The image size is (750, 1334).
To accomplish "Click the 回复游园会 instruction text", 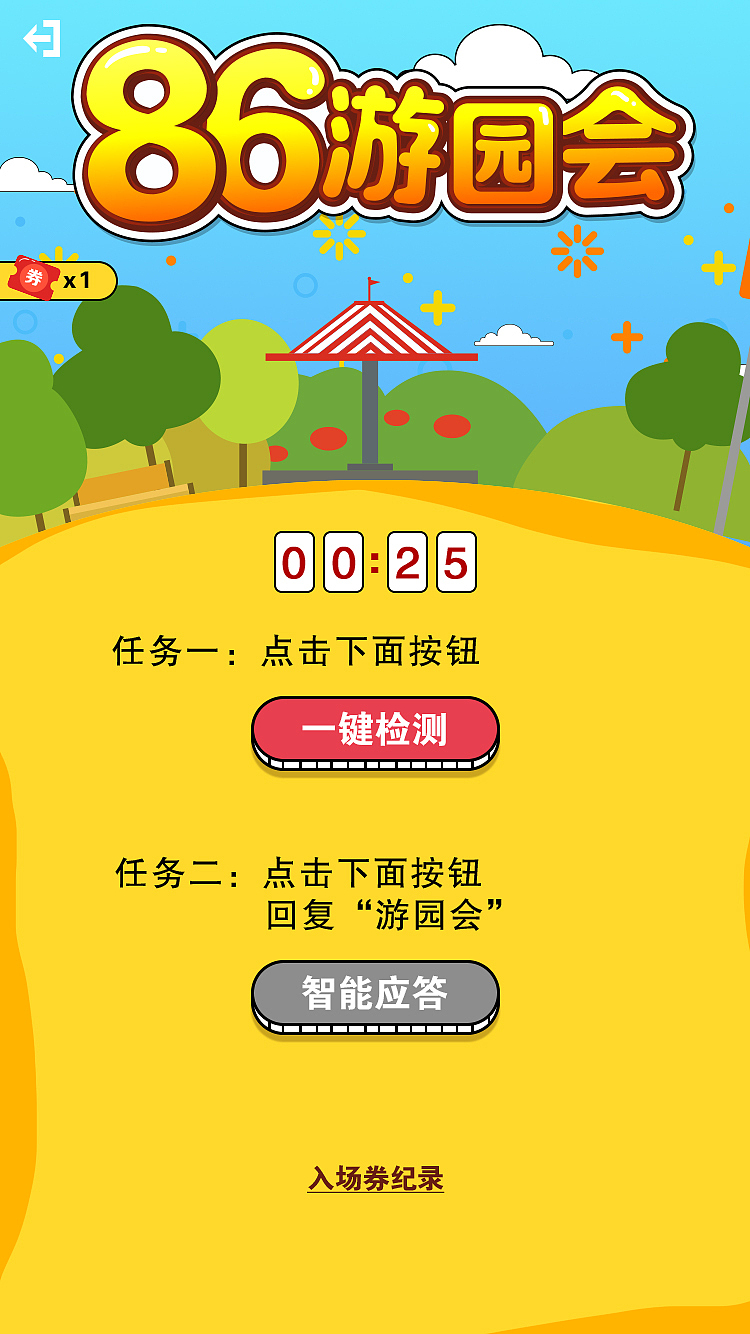I will point(383,910).
